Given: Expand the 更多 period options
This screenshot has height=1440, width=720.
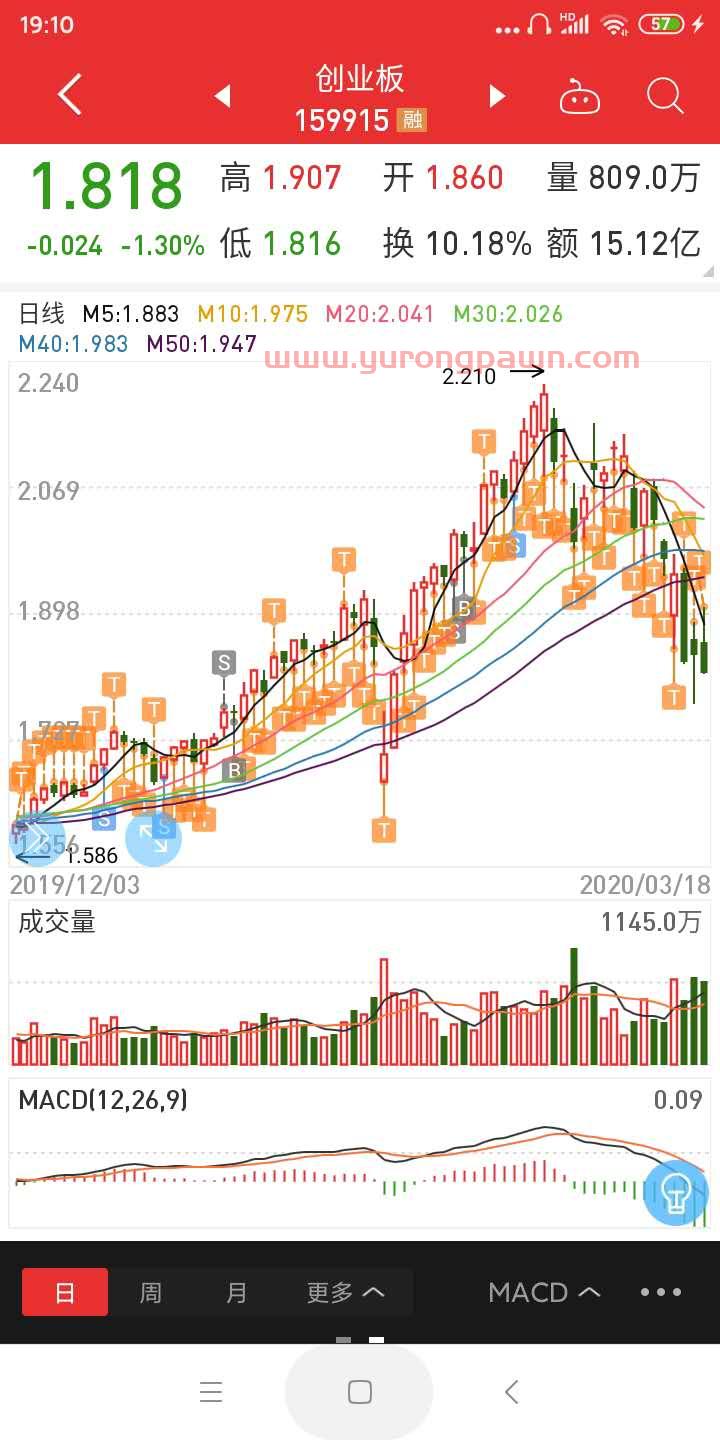Looking at the screenshot, I should [345, 1292].
